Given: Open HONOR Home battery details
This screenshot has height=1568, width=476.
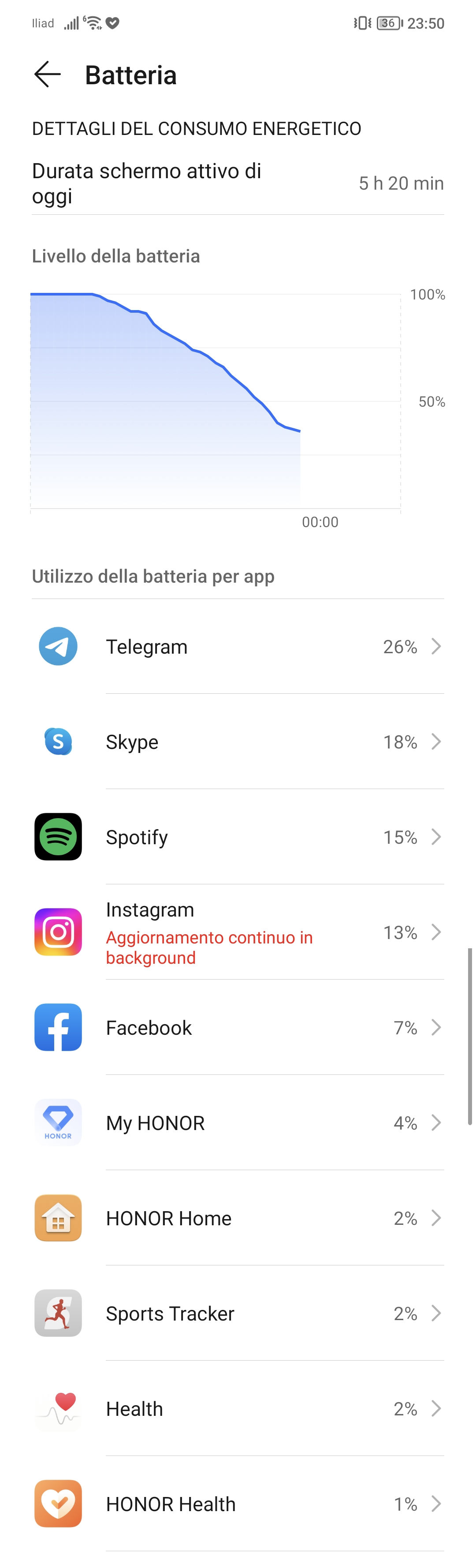Looking at the screenshot, I should click(x=237, y=1218).
